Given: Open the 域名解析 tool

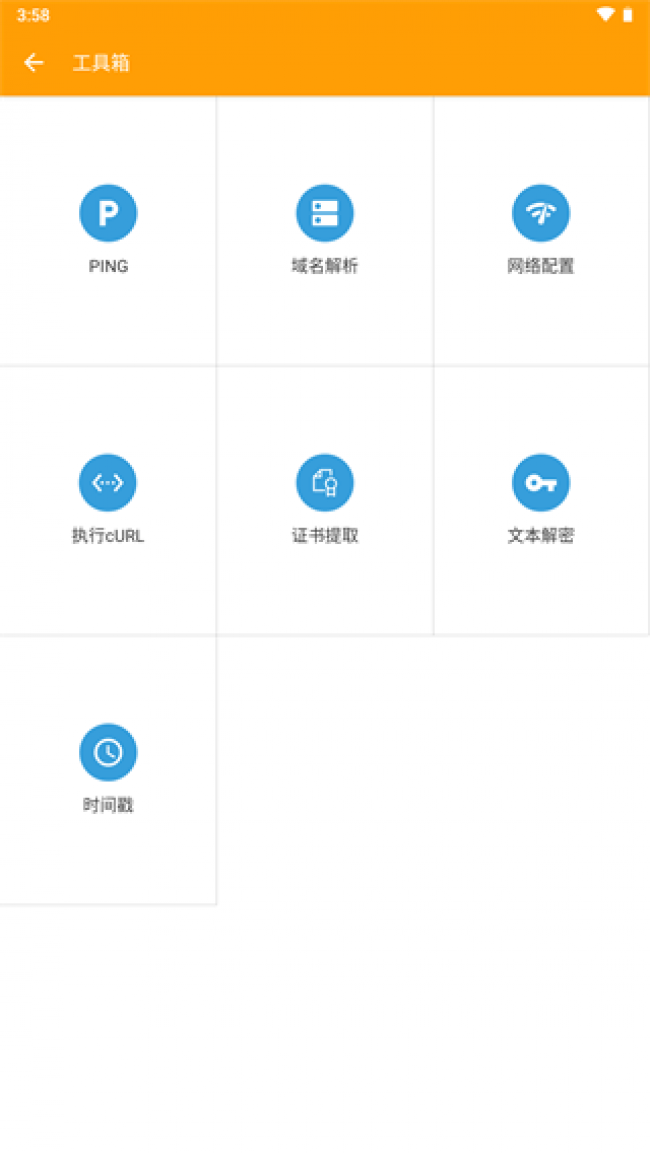Looking at the screenshot, I should coord(325,231).
